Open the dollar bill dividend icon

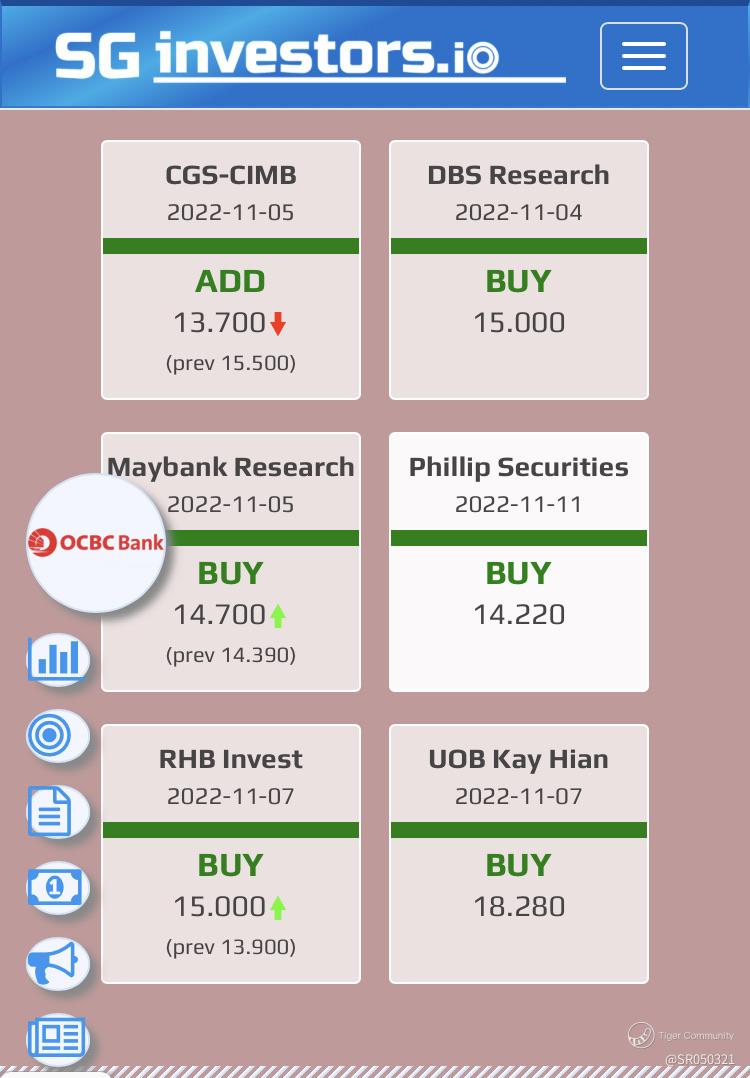pyautogui.click(x=58, y=887)
